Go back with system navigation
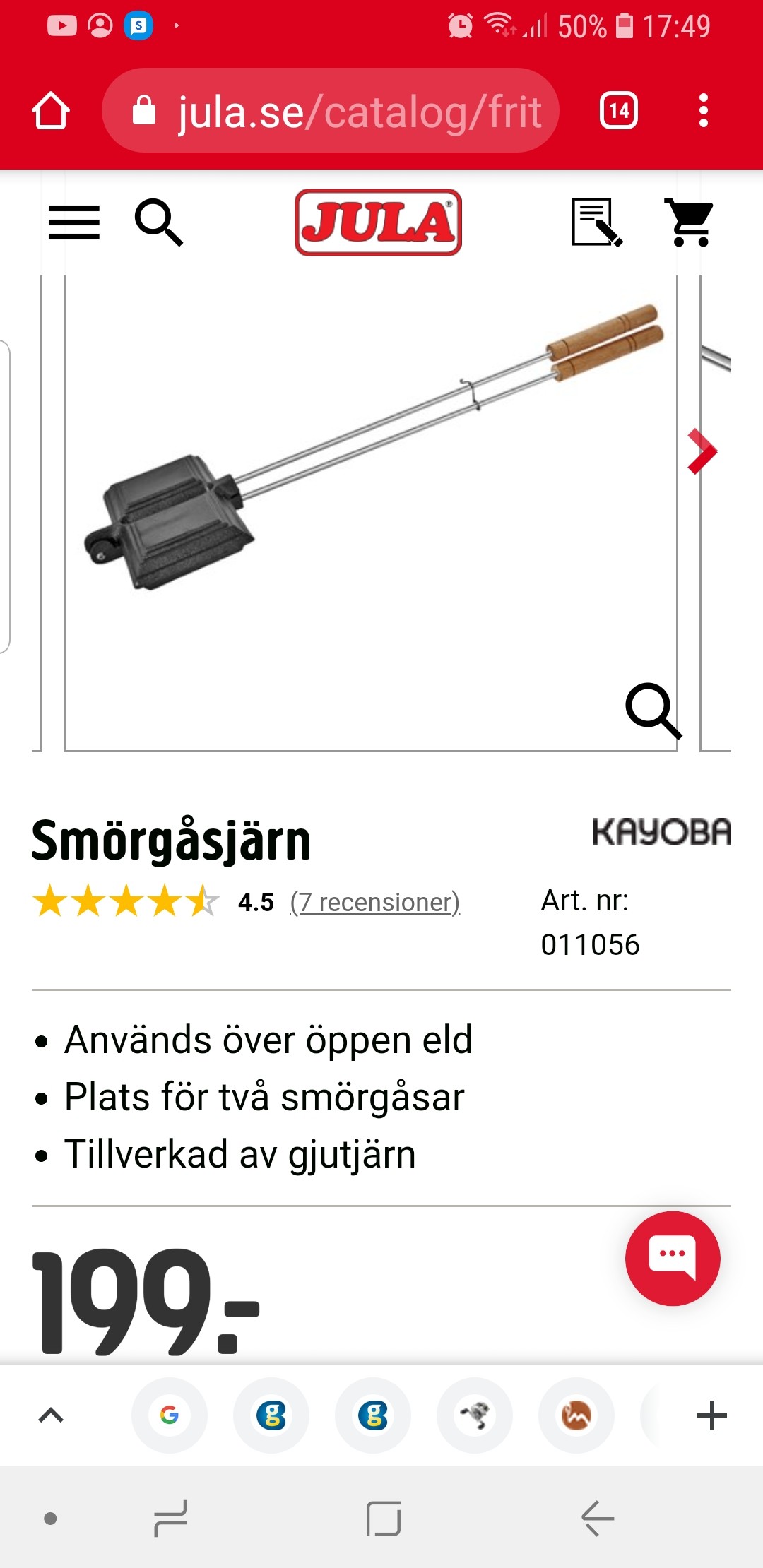763x1568 pixels. pos(597,1519)
